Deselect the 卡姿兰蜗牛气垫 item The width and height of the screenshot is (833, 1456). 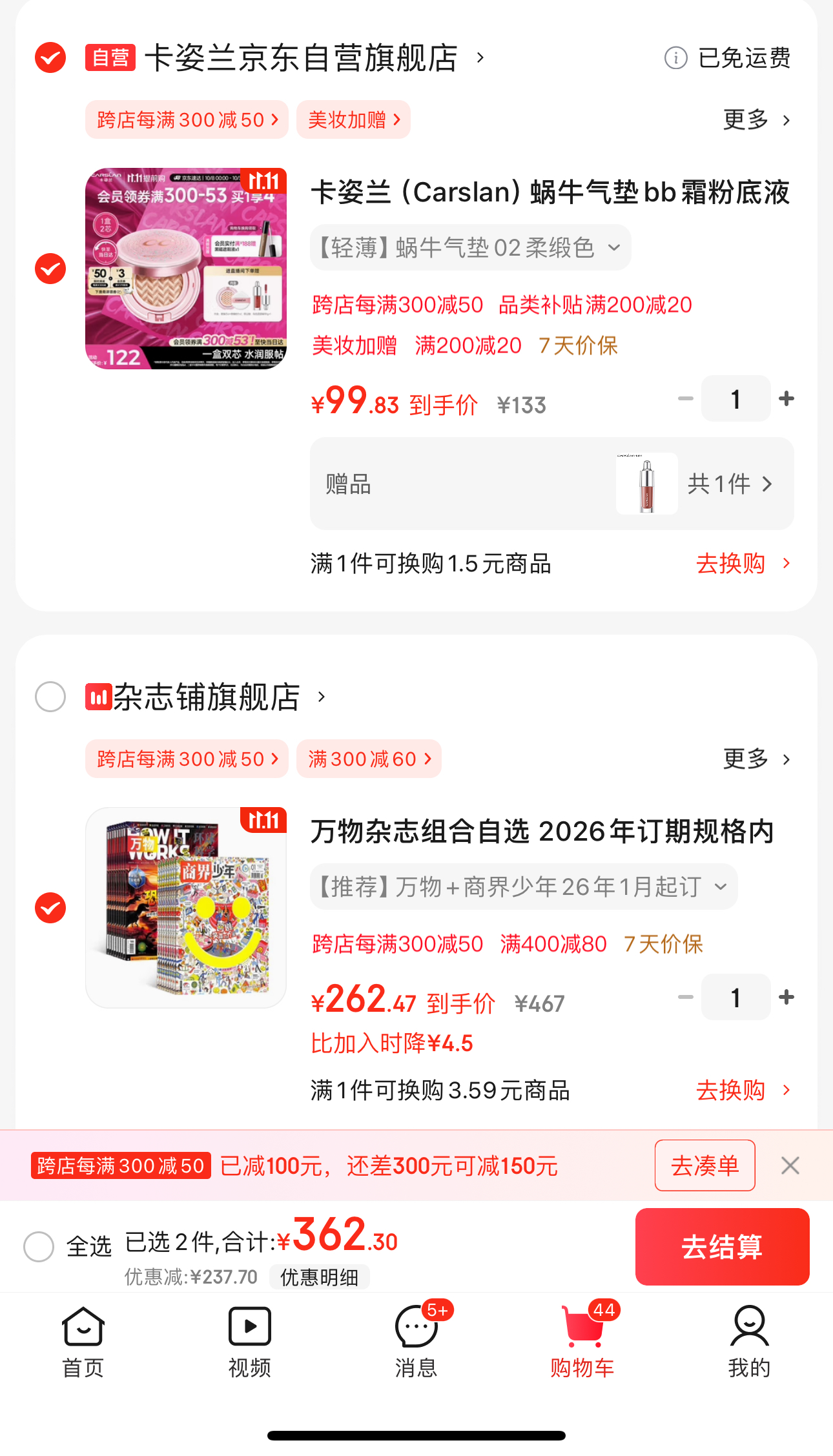pyautogui.click(x=50, y=269)
